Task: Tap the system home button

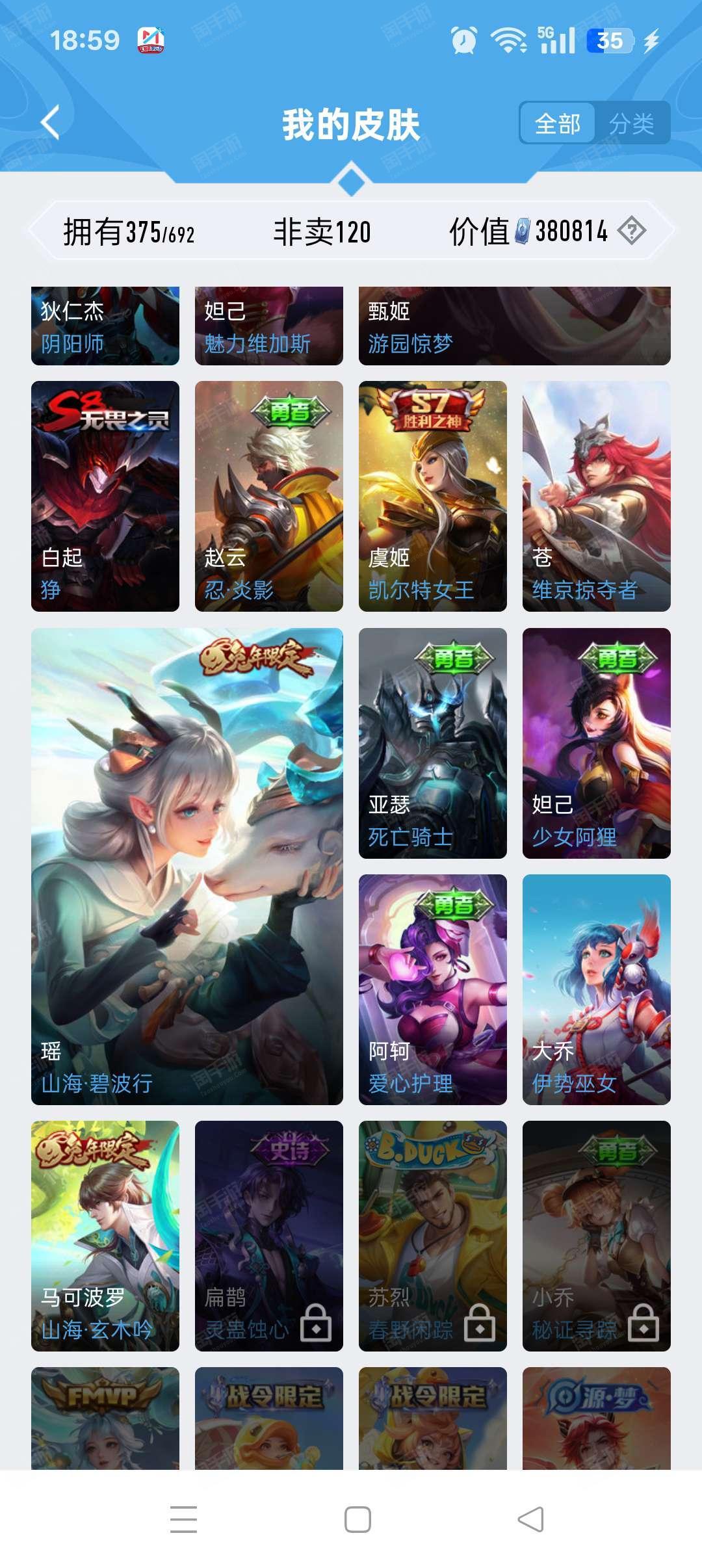Action: click(357, 1519)
